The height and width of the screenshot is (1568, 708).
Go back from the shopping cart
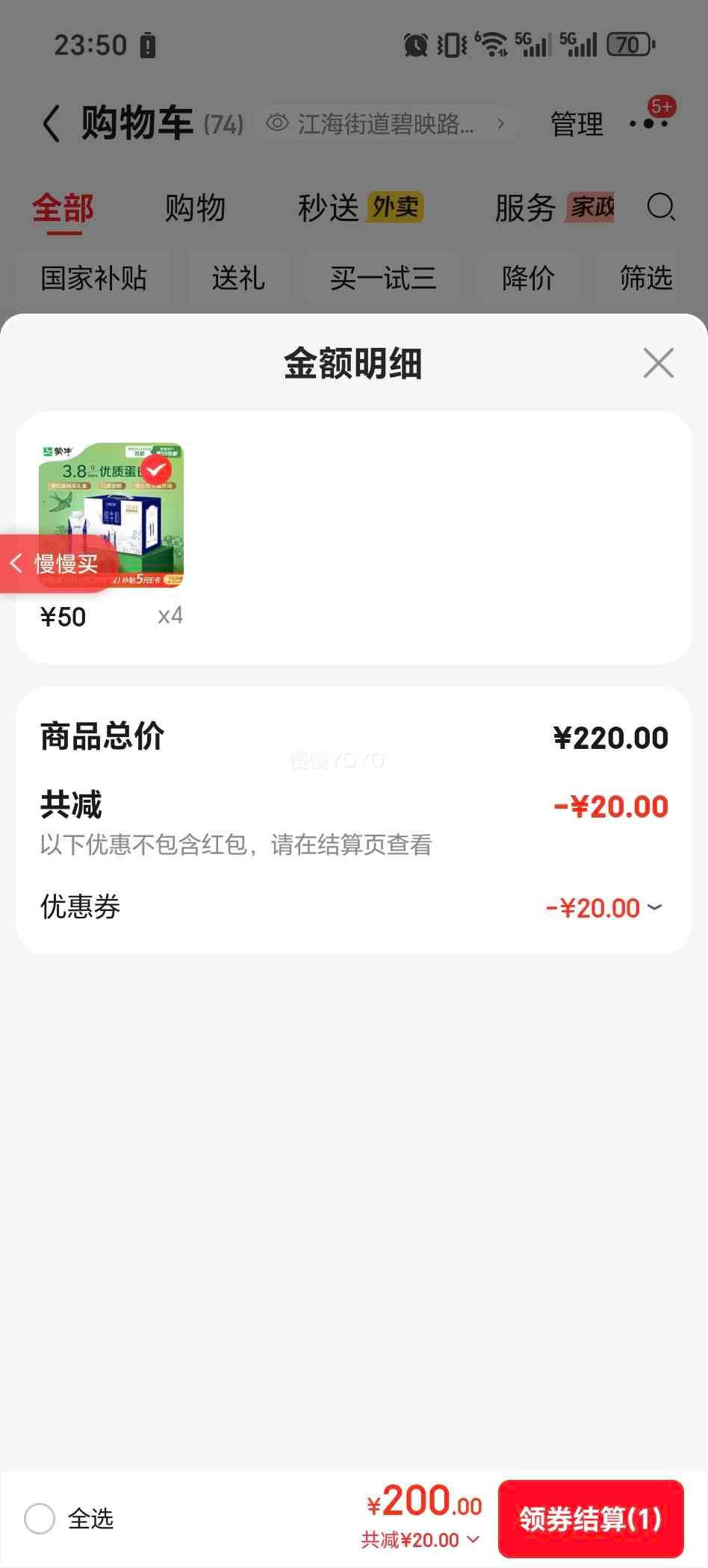click(x=51, y=124)
